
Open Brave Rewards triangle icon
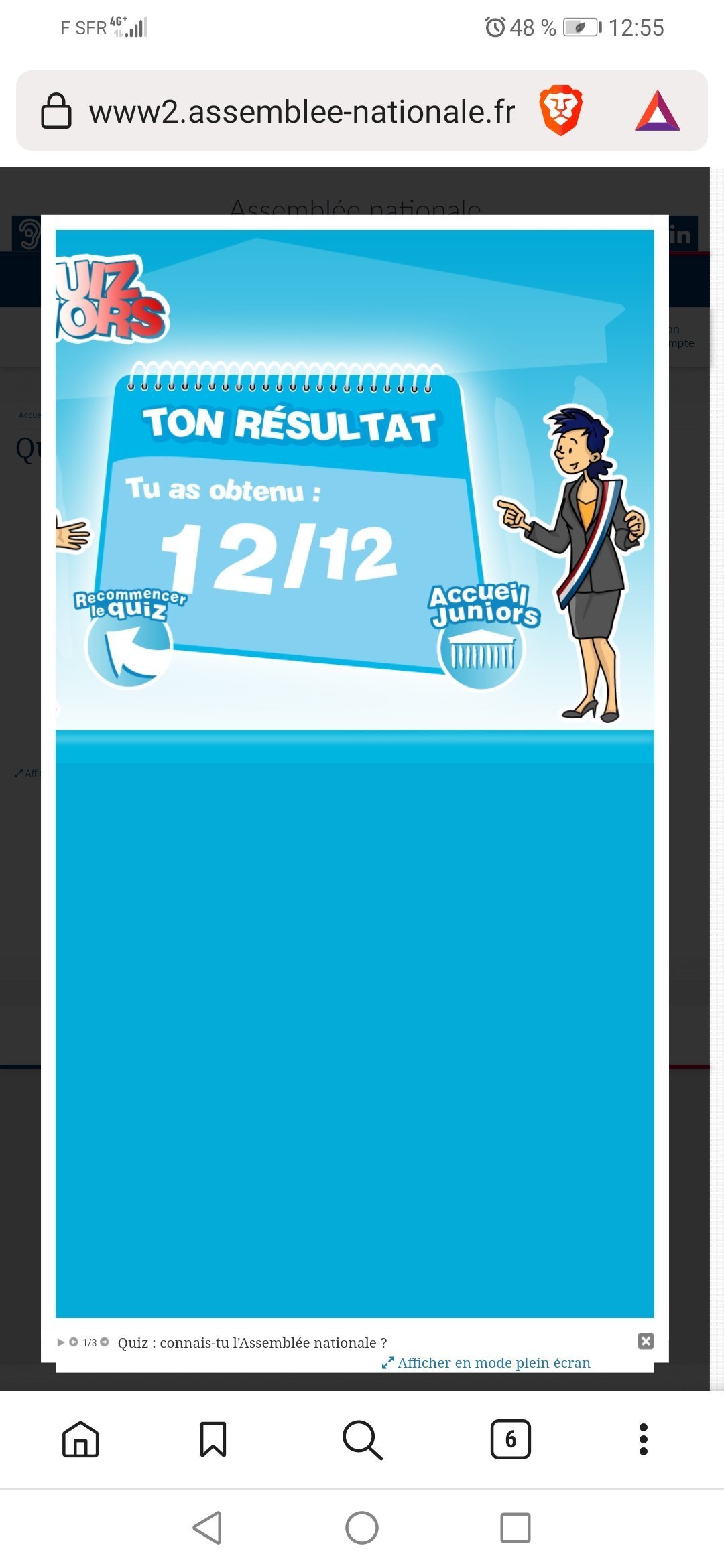(x=657, y=111)
